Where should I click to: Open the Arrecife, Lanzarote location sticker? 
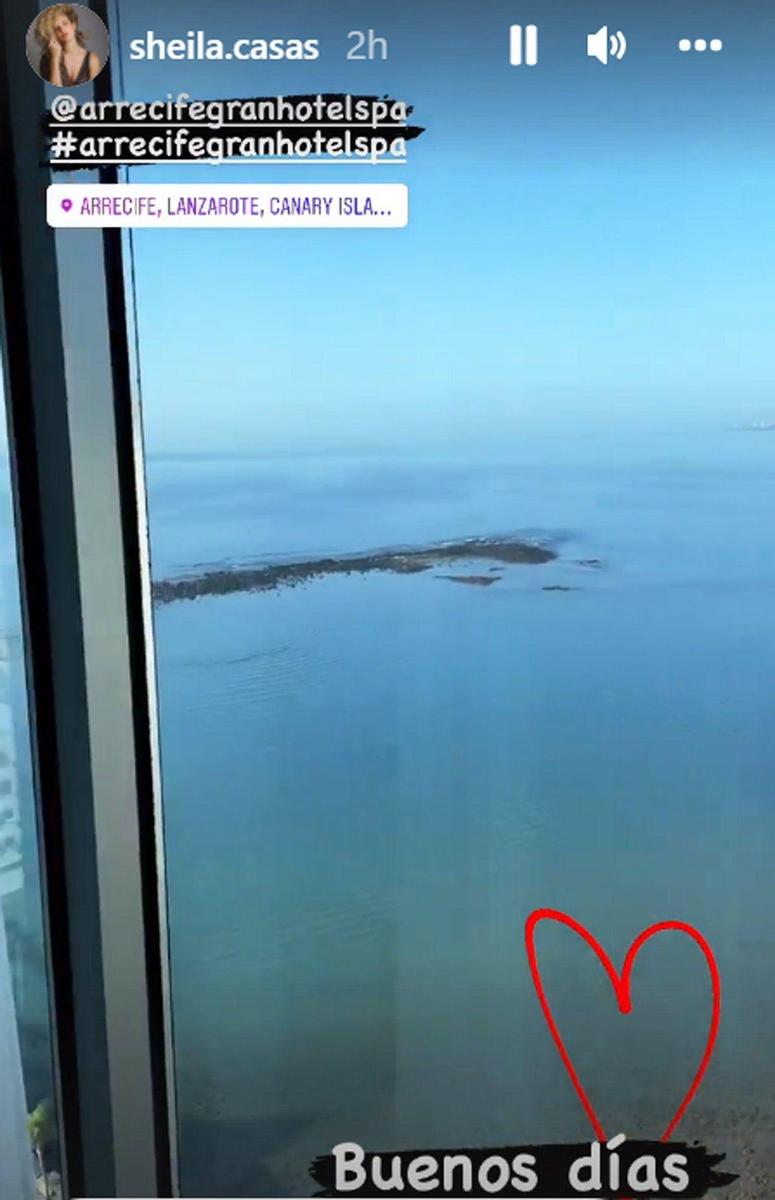click(227, 206)
